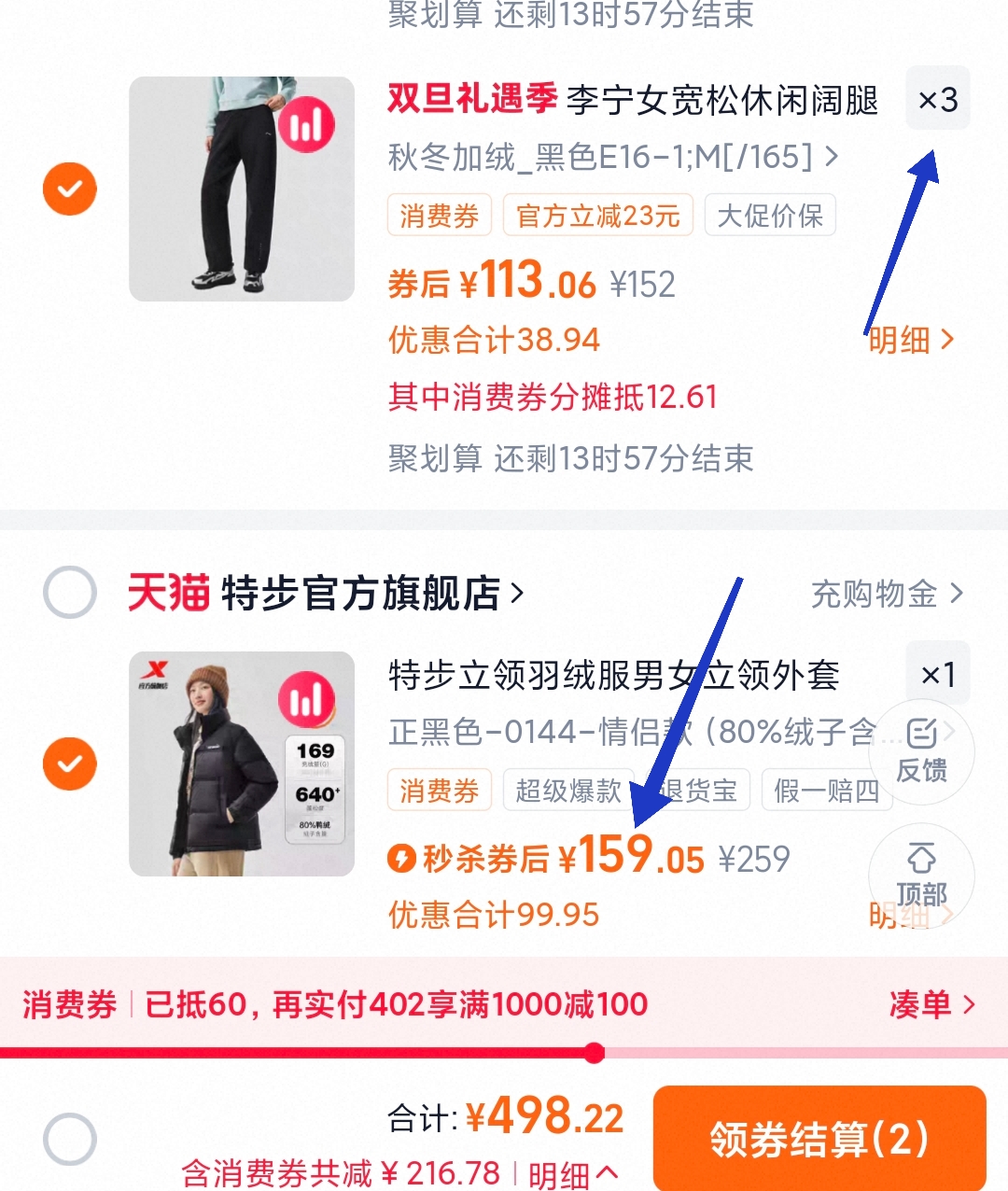
Task: Open the 特步官方旗舰店 store page
Action: pos(373,593)
